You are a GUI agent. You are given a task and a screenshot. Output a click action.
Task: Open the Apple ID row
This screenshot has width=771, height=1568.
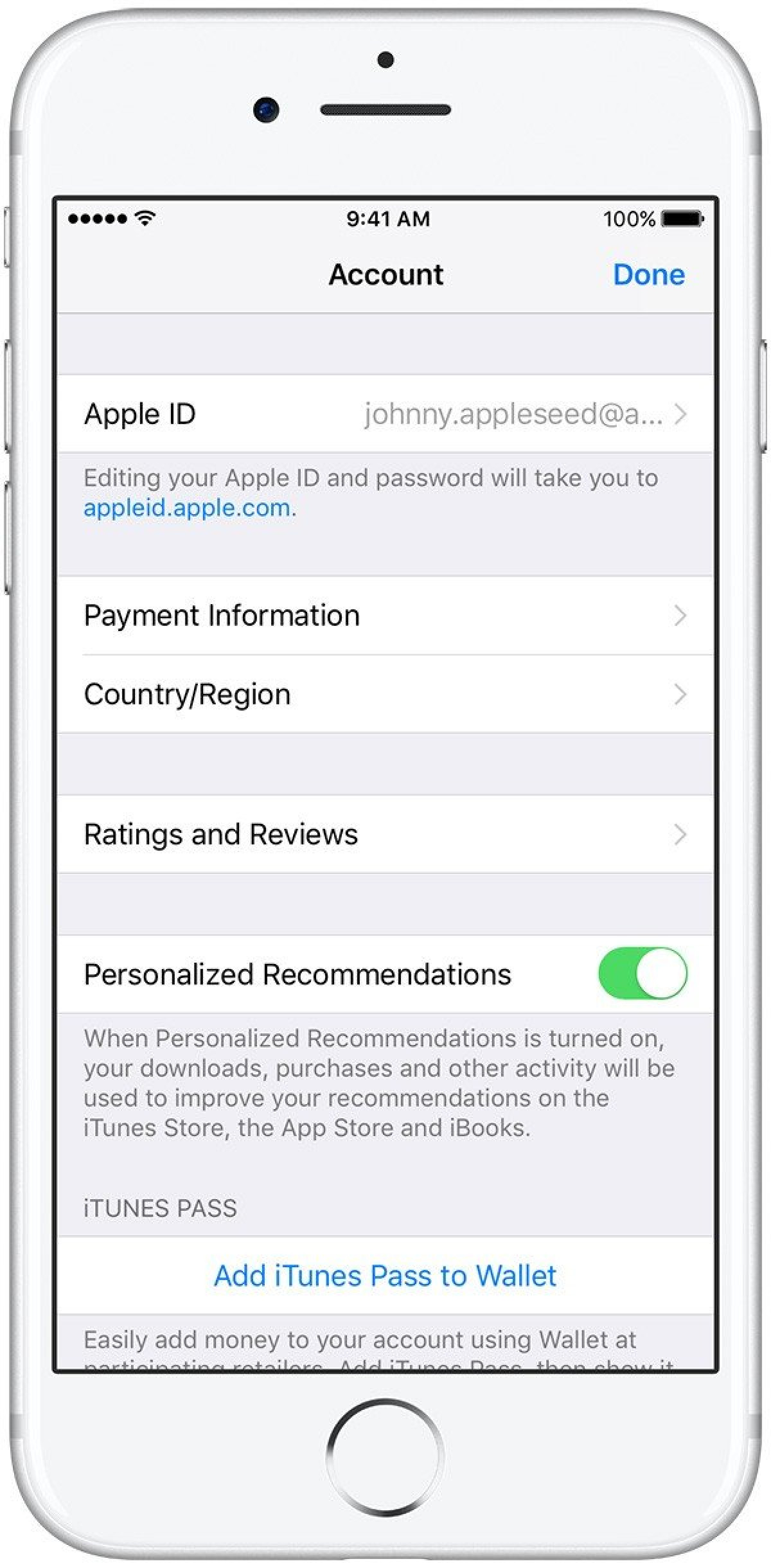[385, 414]
